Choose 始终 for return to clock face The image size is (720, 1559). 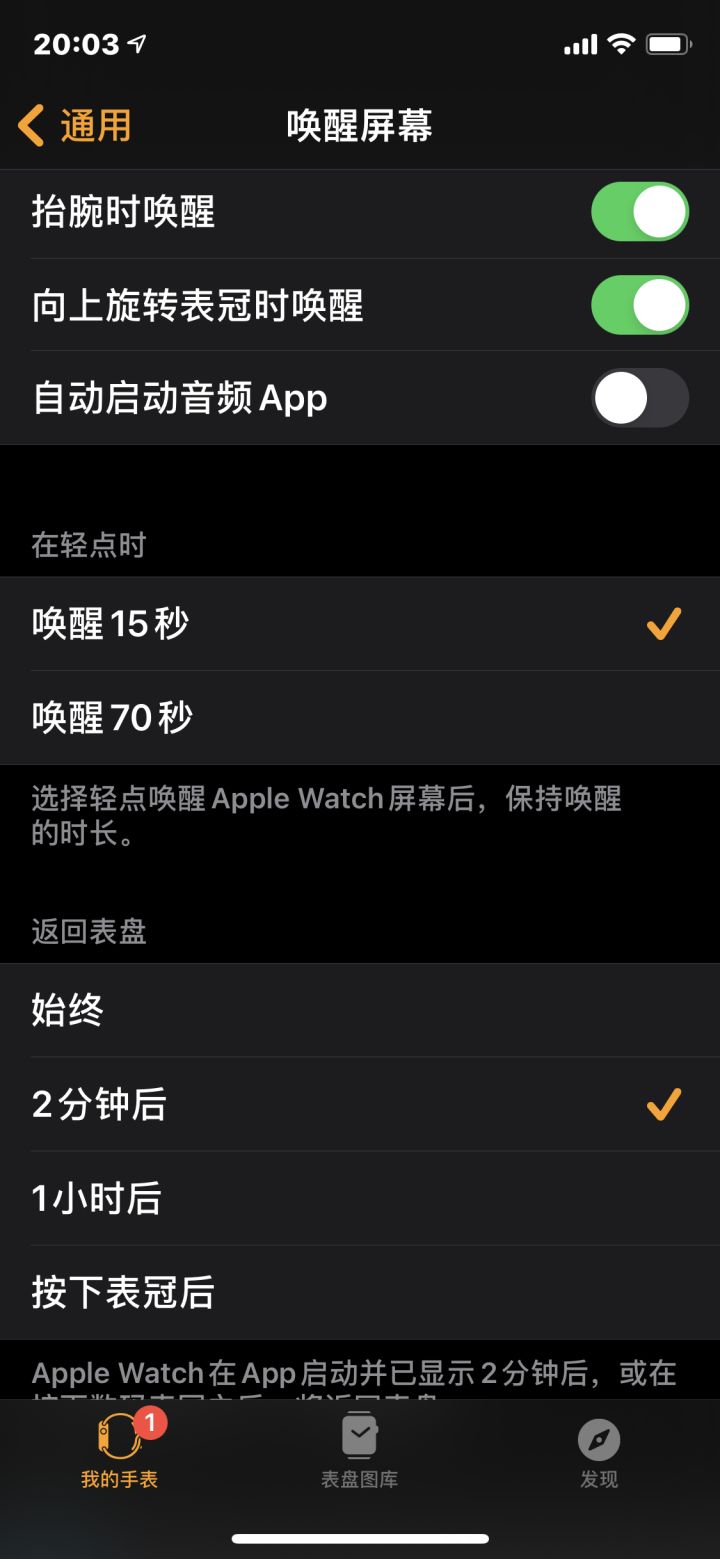360,1010
